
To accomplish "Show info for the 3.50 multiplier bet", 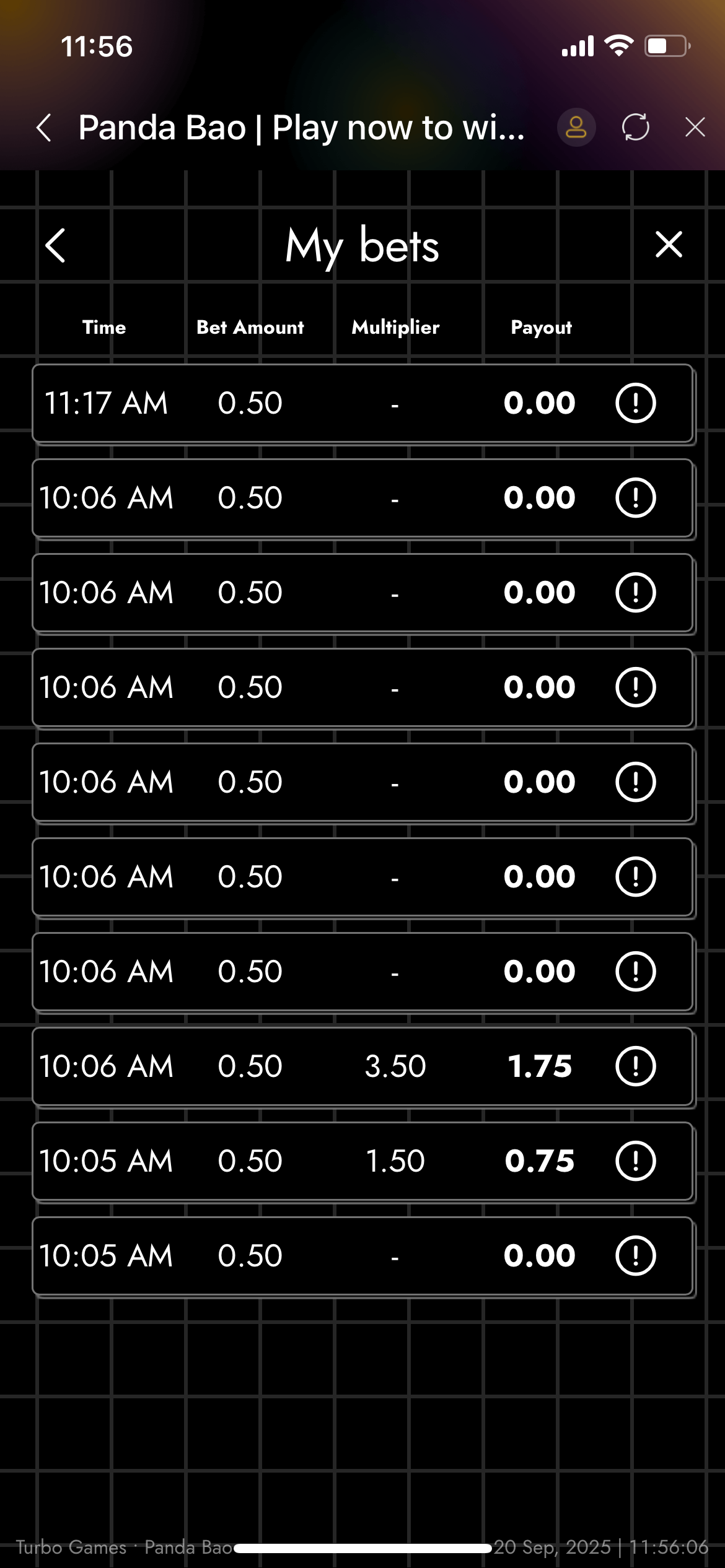I will pos(635,1066).
